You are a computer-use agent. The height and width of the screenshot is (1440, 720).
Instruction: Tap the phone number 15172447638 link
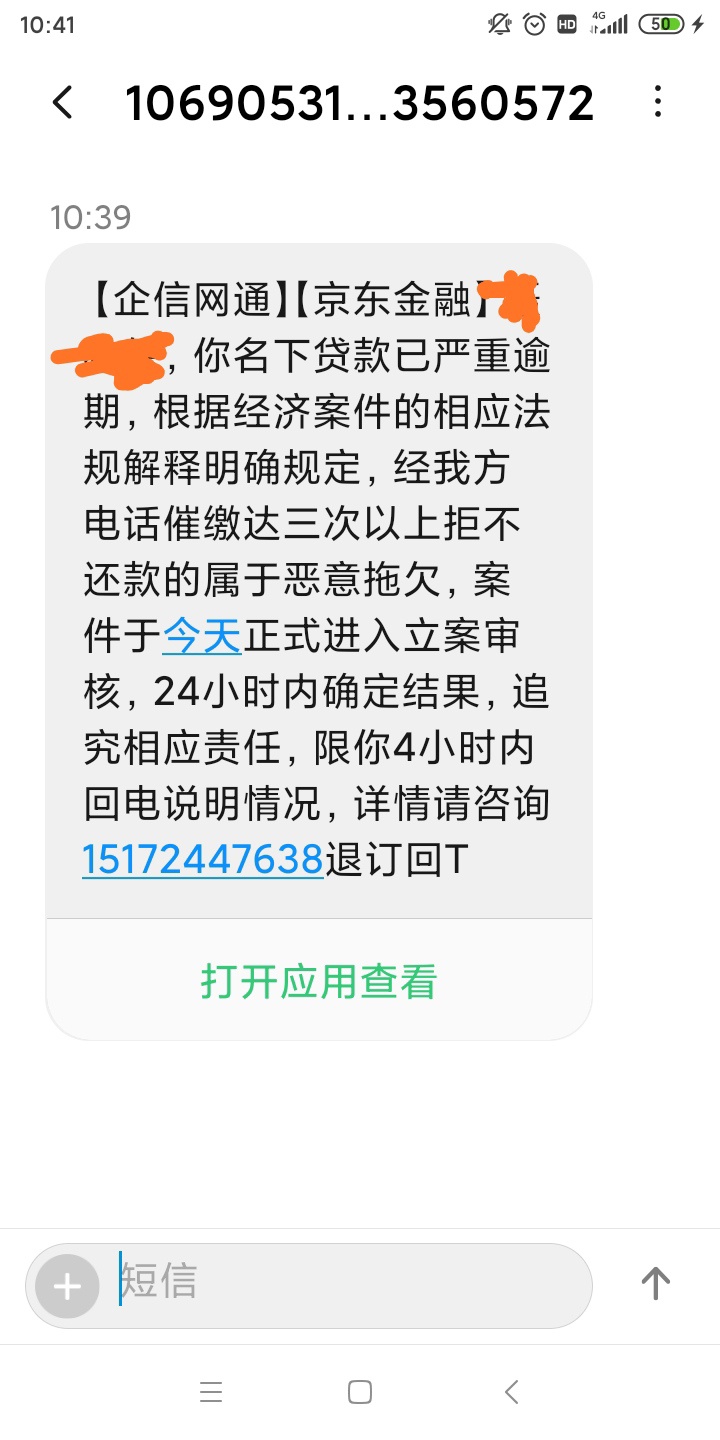[x=203, y=859]
